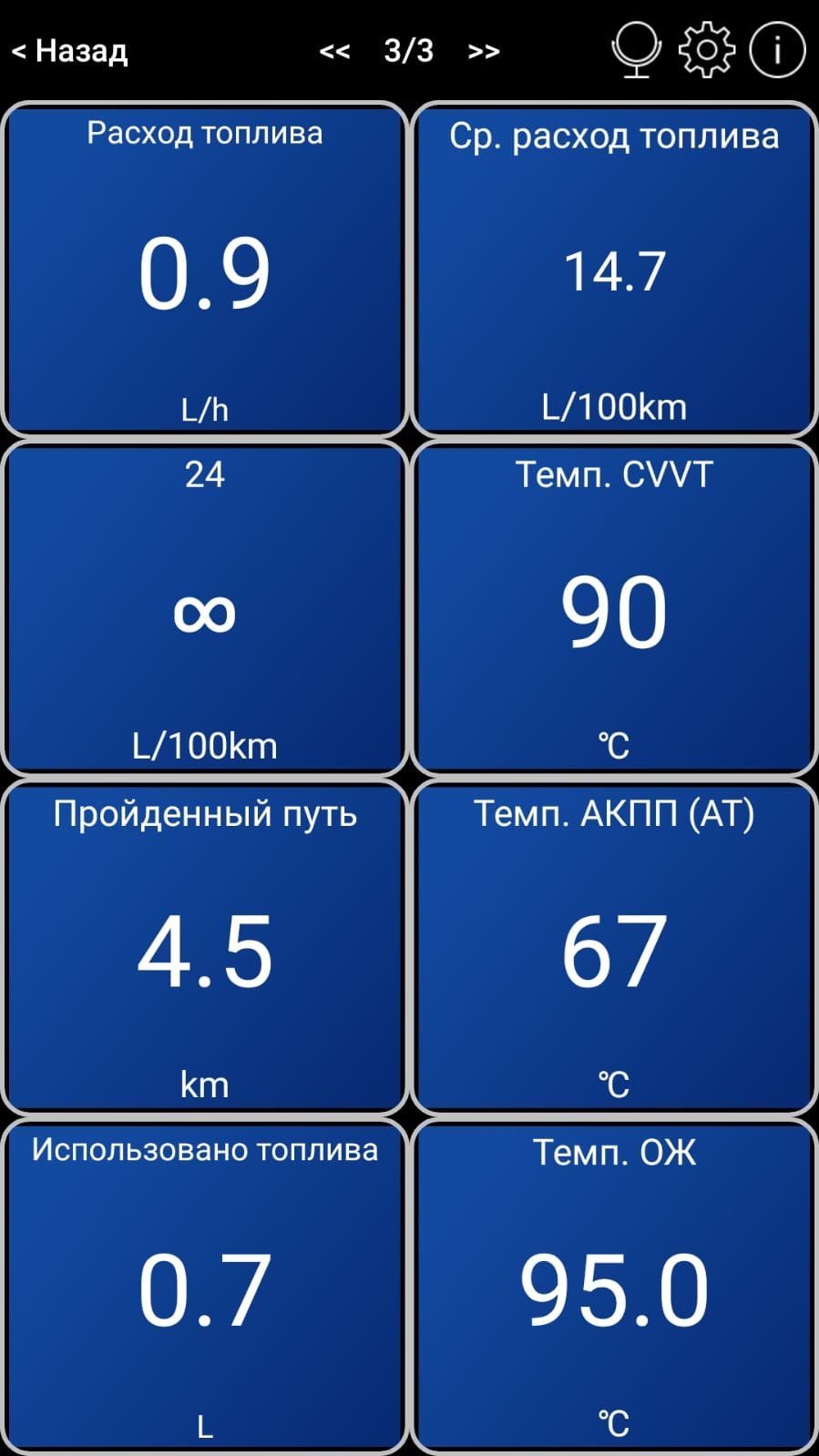Go to the next dashboard page
The image size is (819, 1456).
484,51
